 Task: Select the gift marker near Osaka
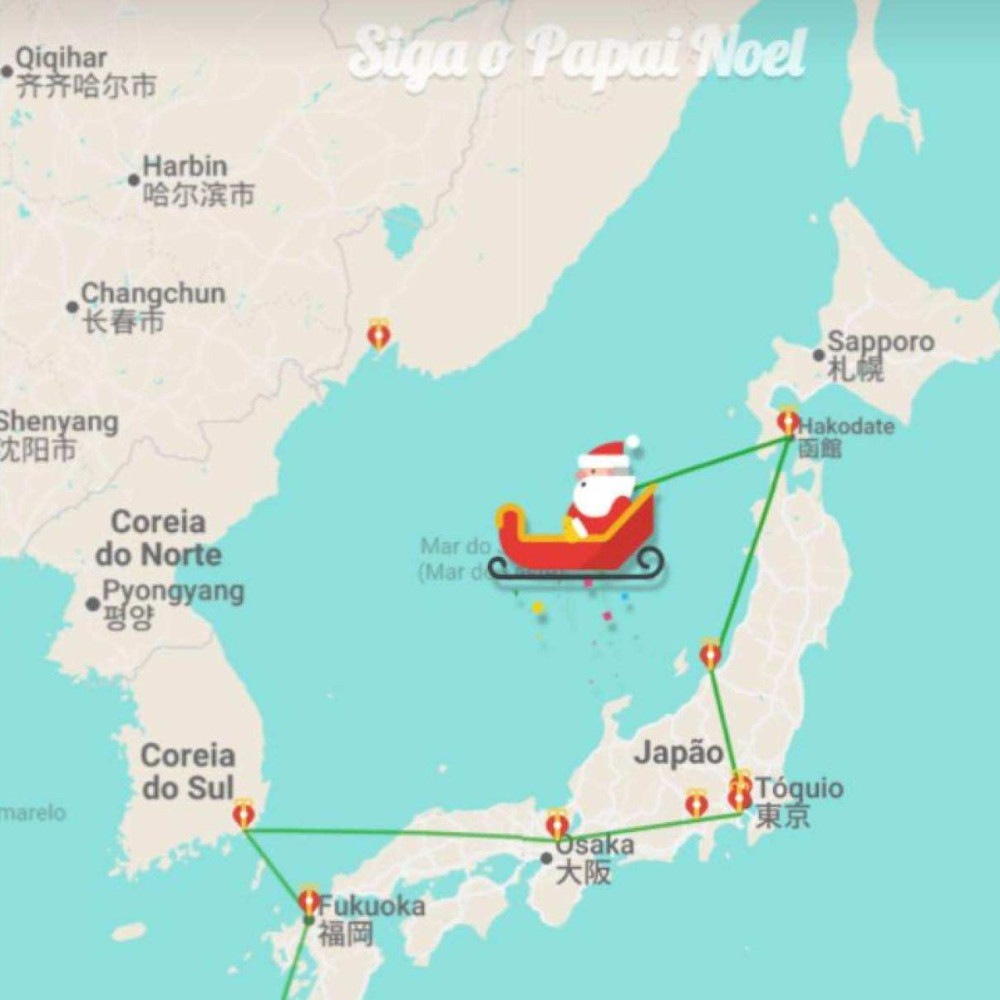557,824
